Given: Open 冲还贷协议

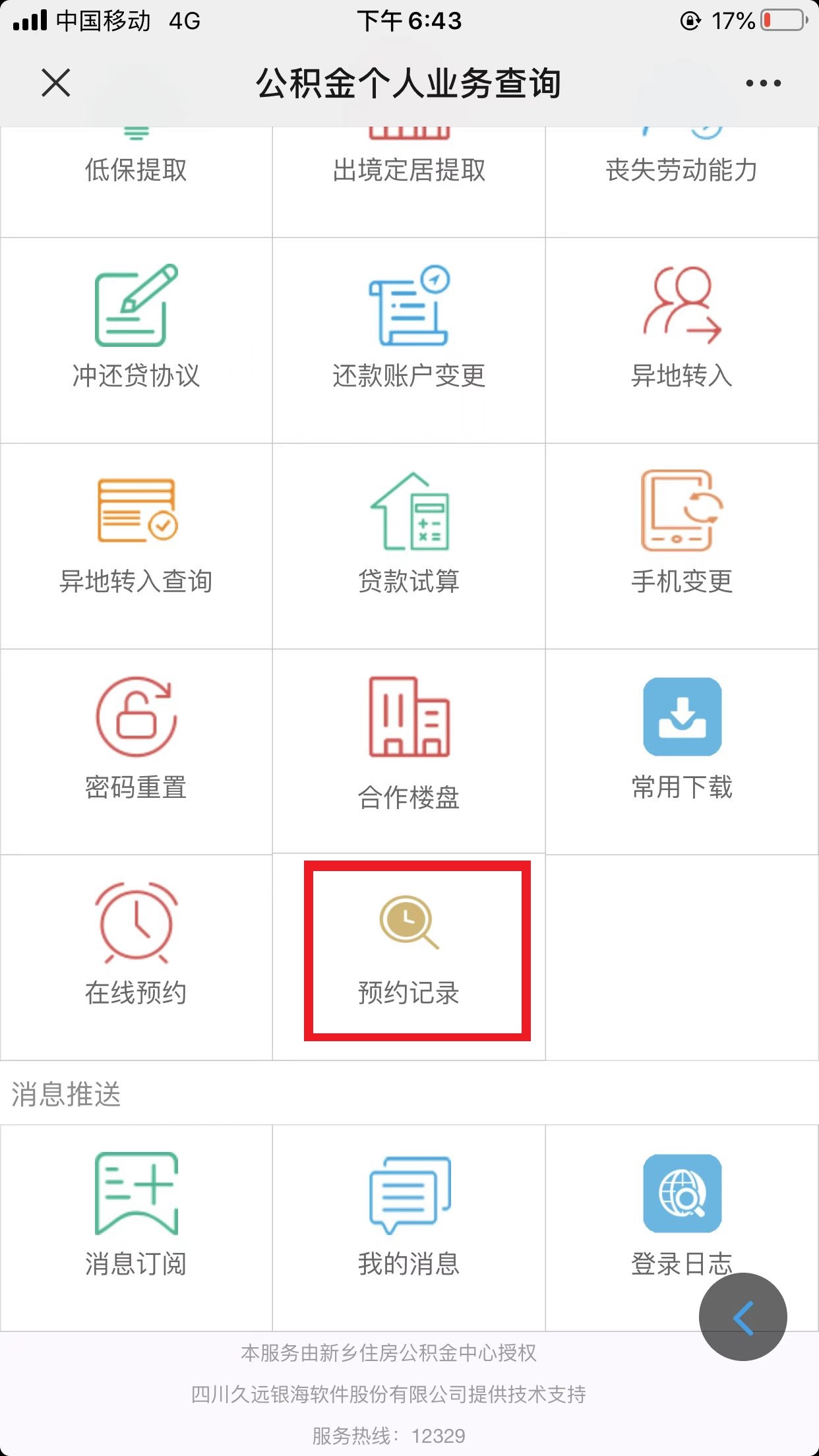Looking at the screenshot, I should 136,330.
